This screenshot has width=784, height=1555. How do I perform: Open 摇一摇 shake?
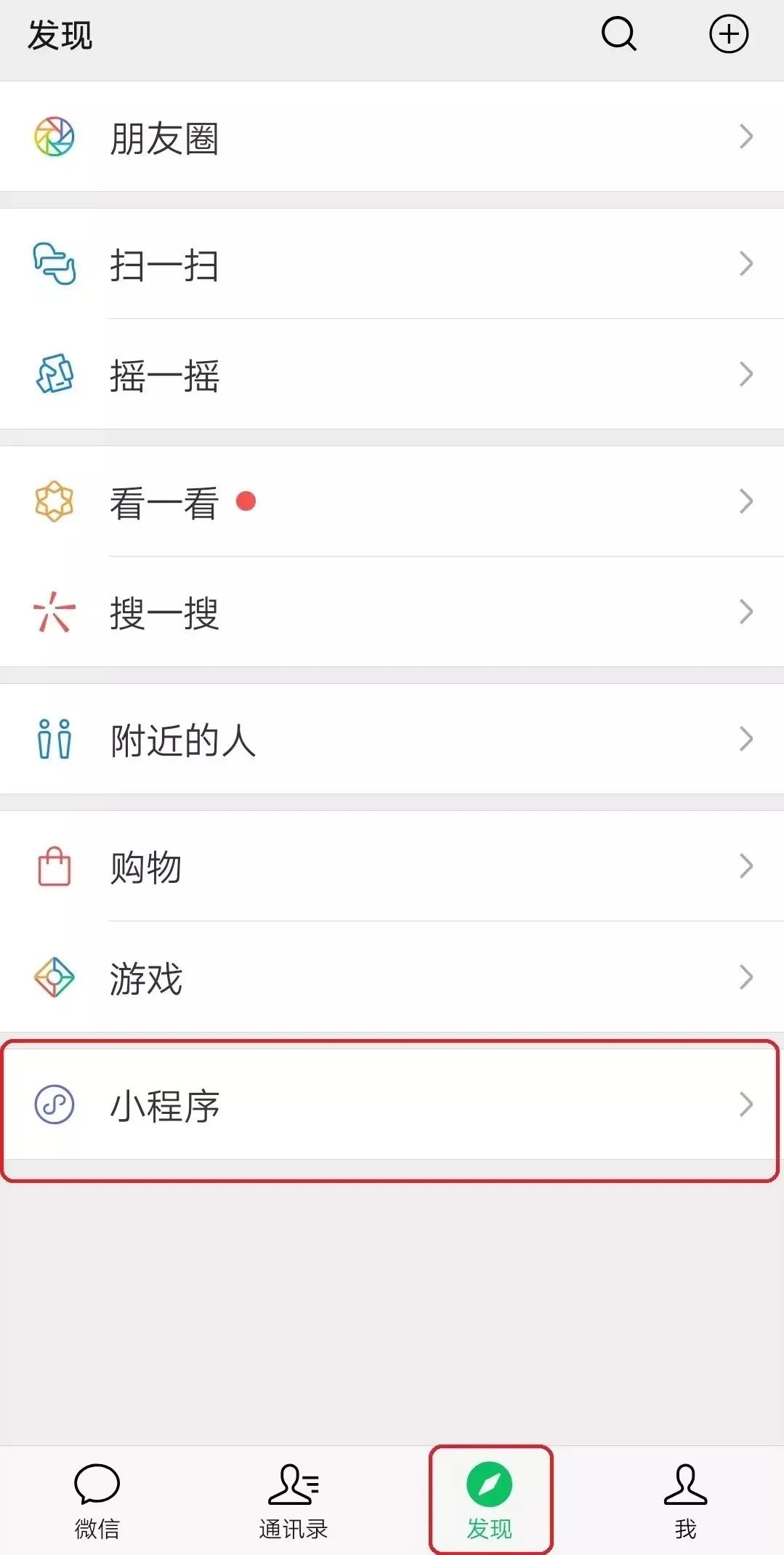pos(392,375)
